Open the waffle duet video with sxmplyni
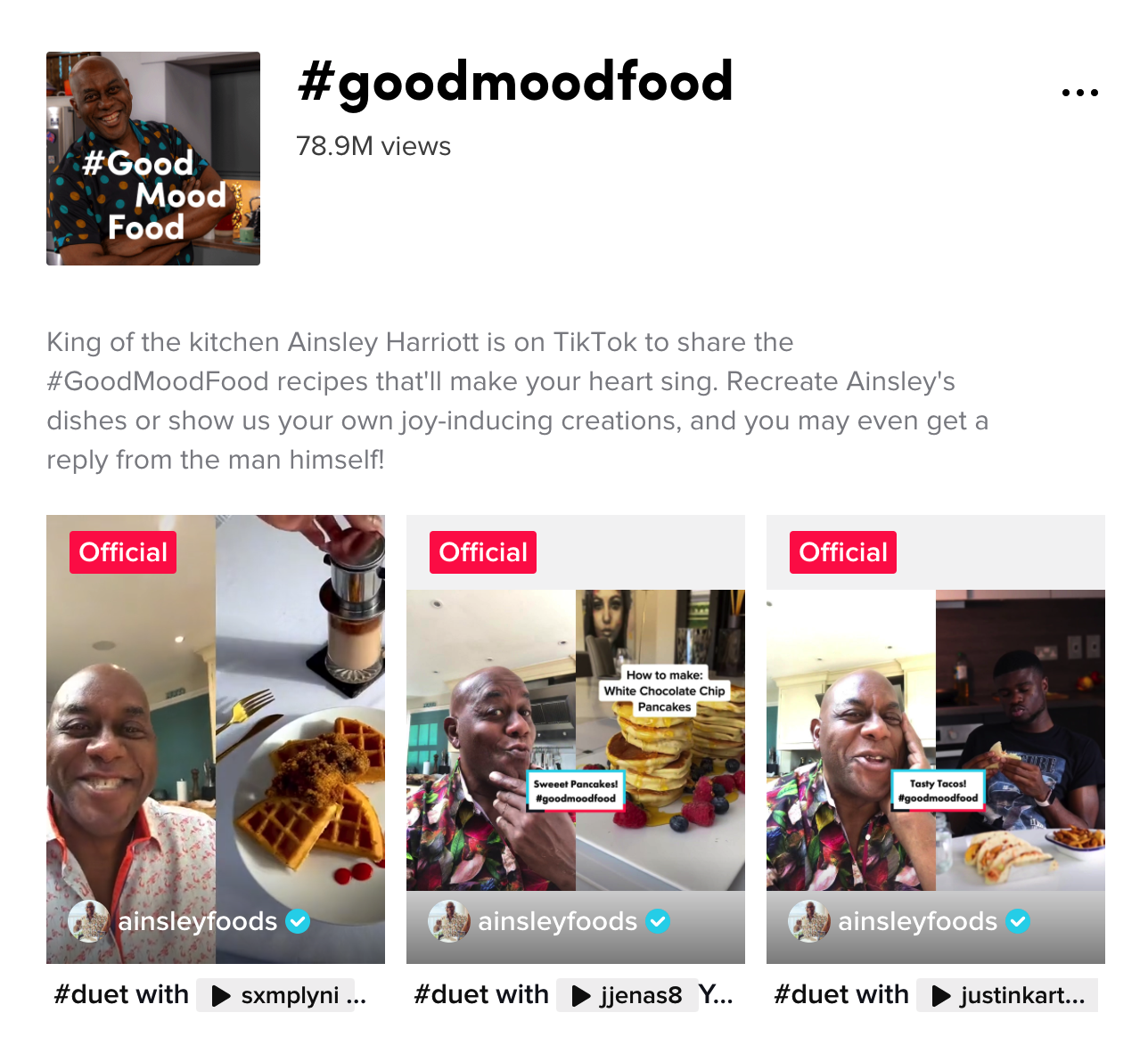Screen dimensions: 1148x1037 pyautogui.click(x=215, y=739)
